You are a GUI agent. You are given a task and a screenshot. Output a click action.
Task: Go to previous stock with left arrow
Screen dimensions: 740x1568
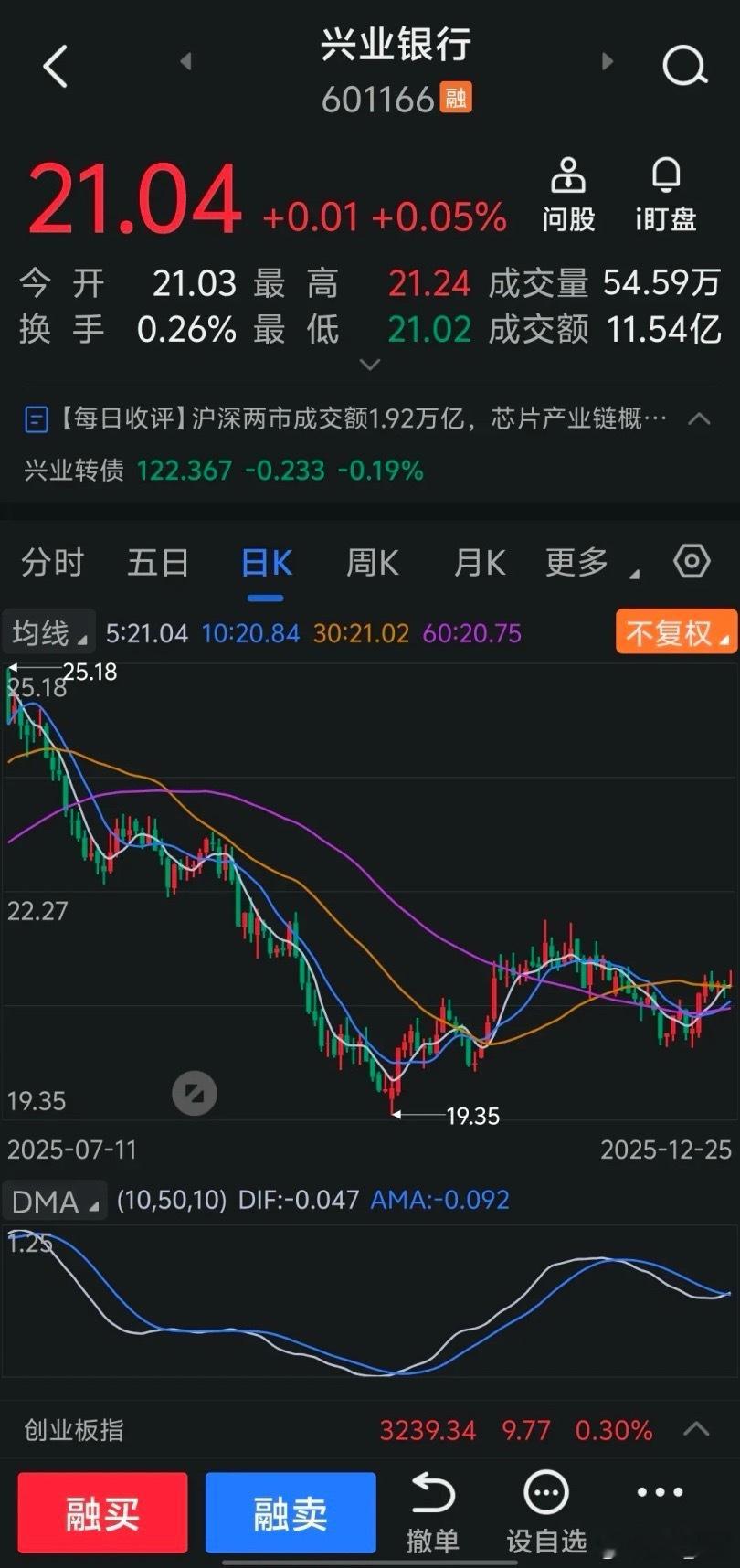click(x=185, y=59)
